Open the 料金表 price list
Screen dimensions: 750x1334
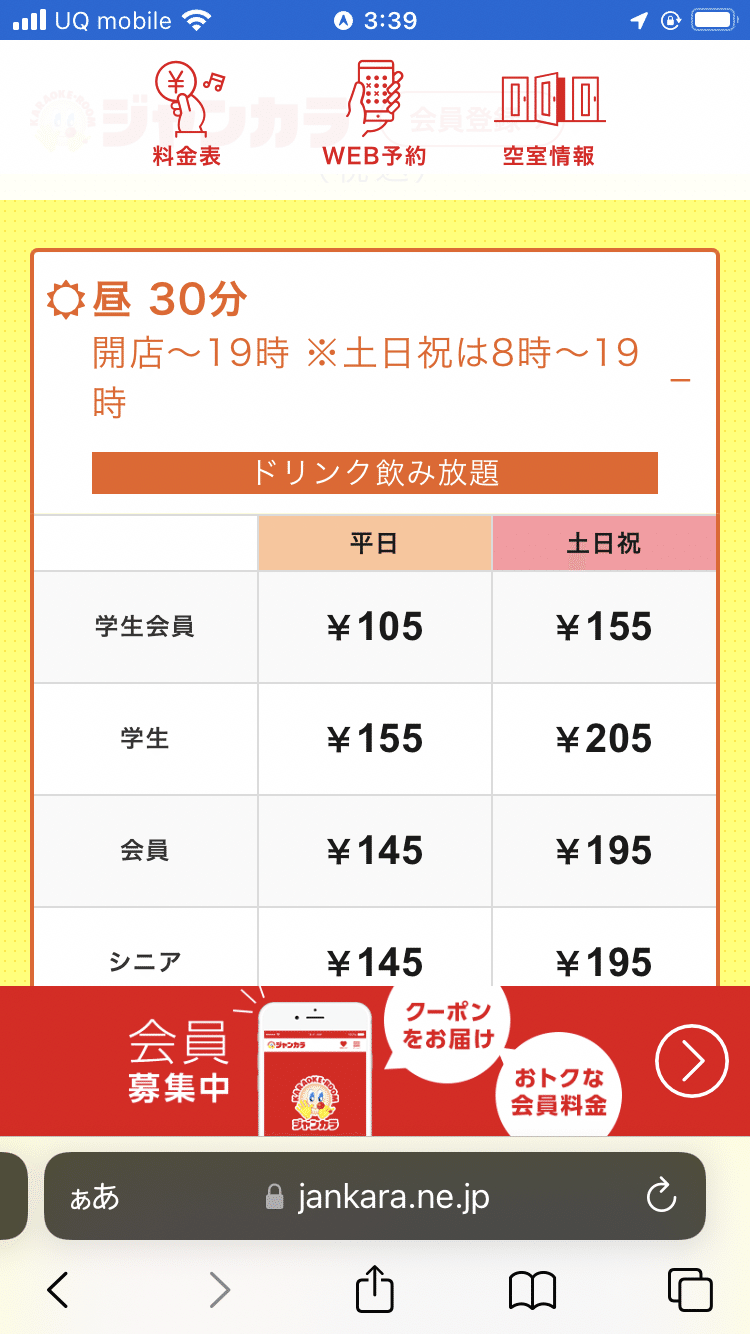point(187,113)
